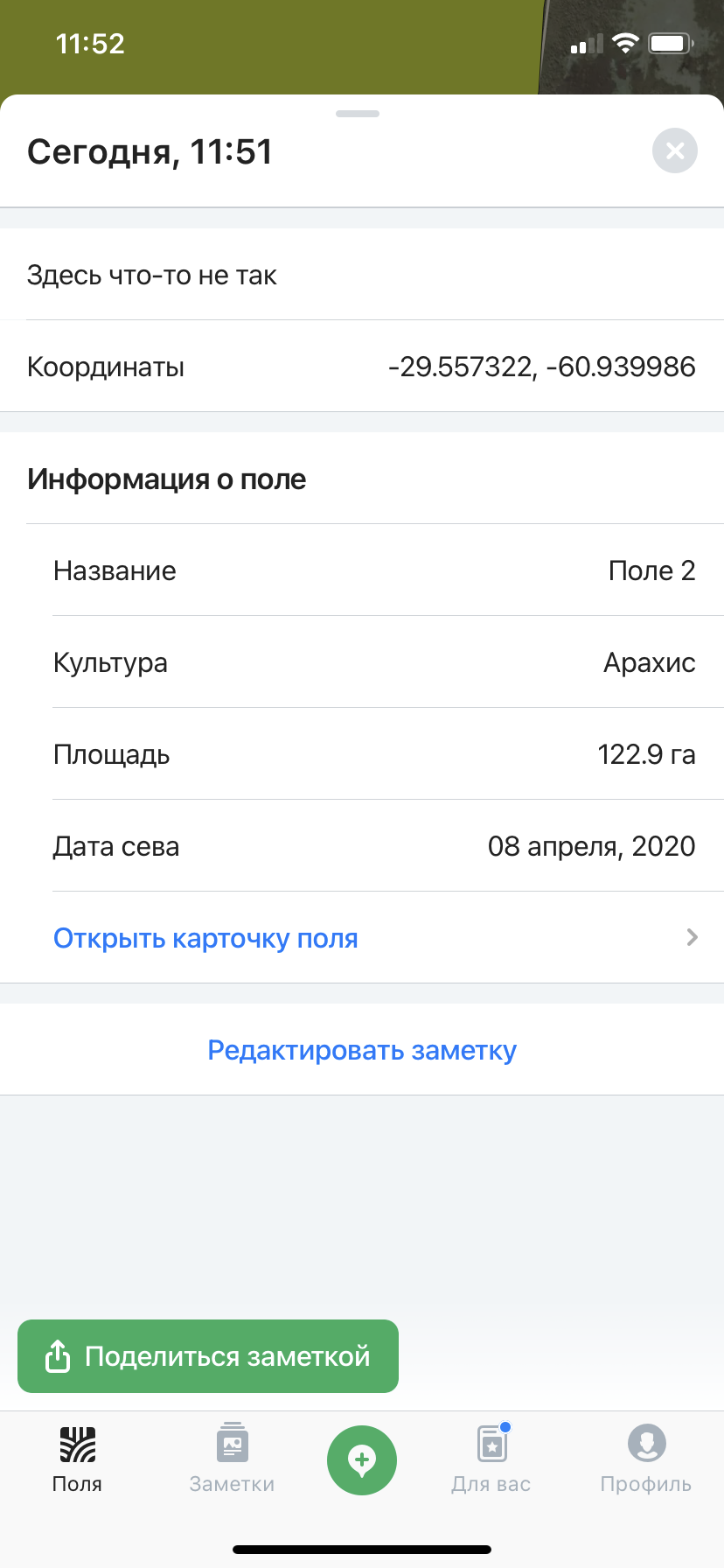
Task: Go to the Профиль tab
Action: 646,1460
